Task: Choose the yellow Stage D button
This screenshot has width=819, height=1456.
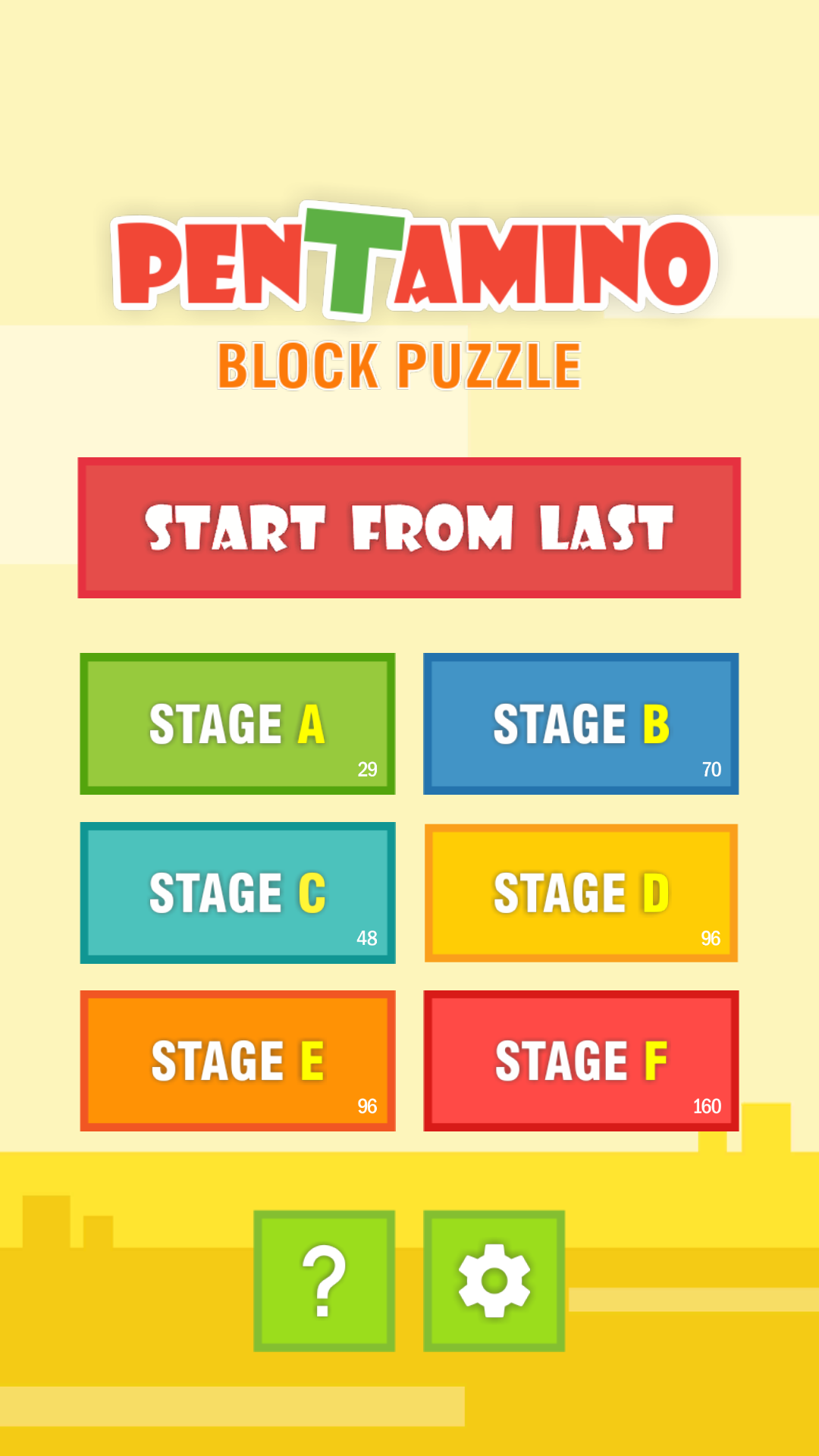Action: tap(581, 893)
